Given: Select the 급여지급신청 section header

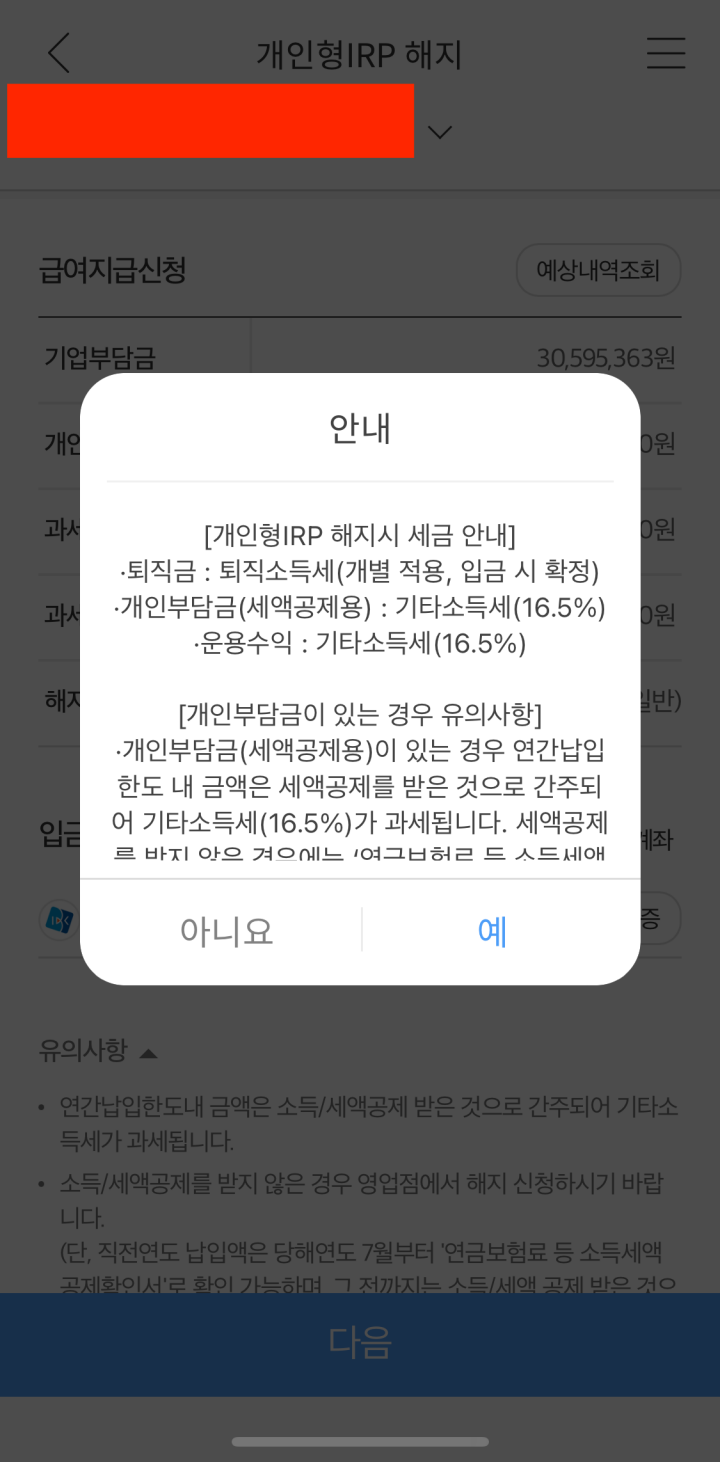Looking at the screenshot, I should point(106,270).
